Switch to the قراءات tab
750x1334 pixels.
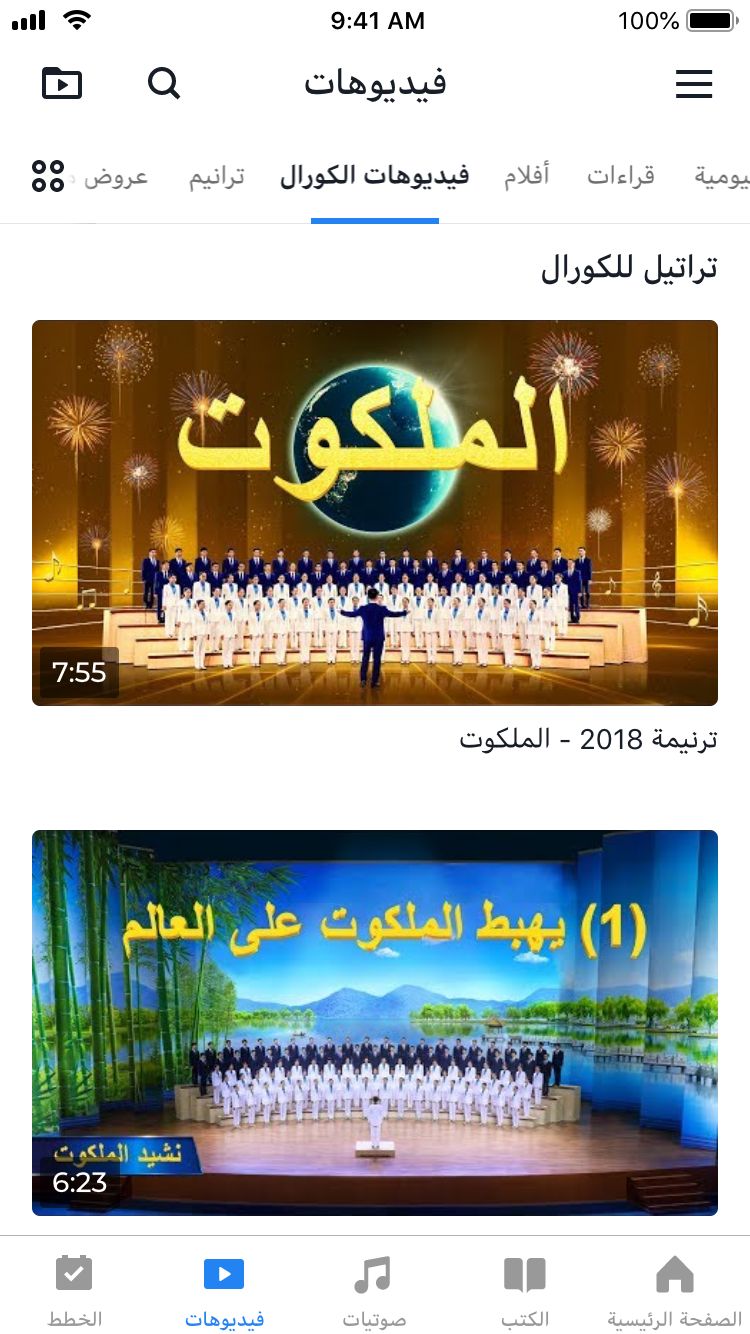(x=620, y=178)
